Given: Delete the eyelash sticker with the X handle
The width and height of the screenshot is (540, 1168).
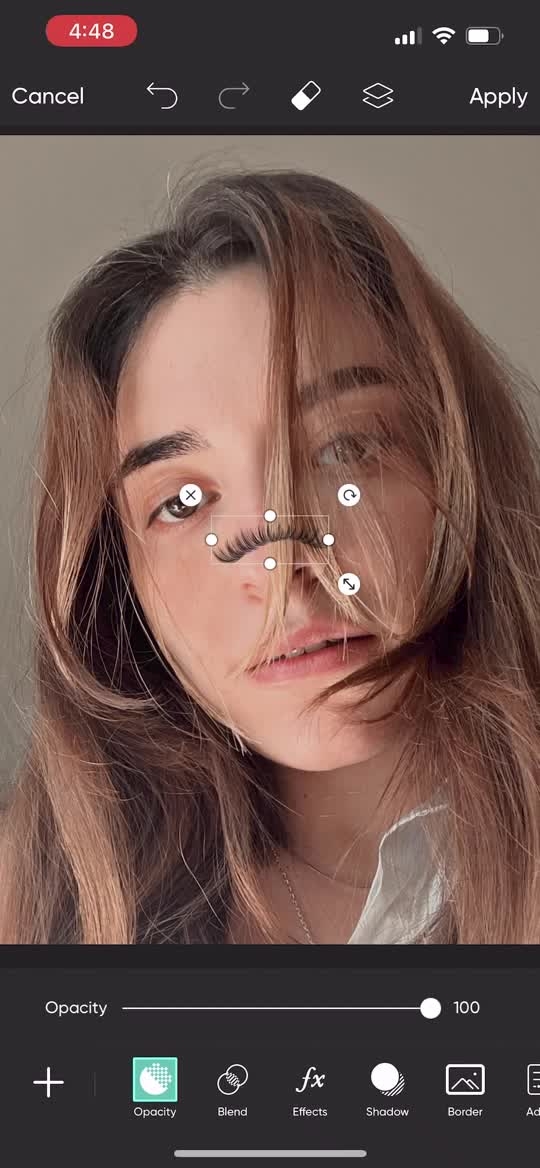Looking at the screenshot, I should [191, 495].
